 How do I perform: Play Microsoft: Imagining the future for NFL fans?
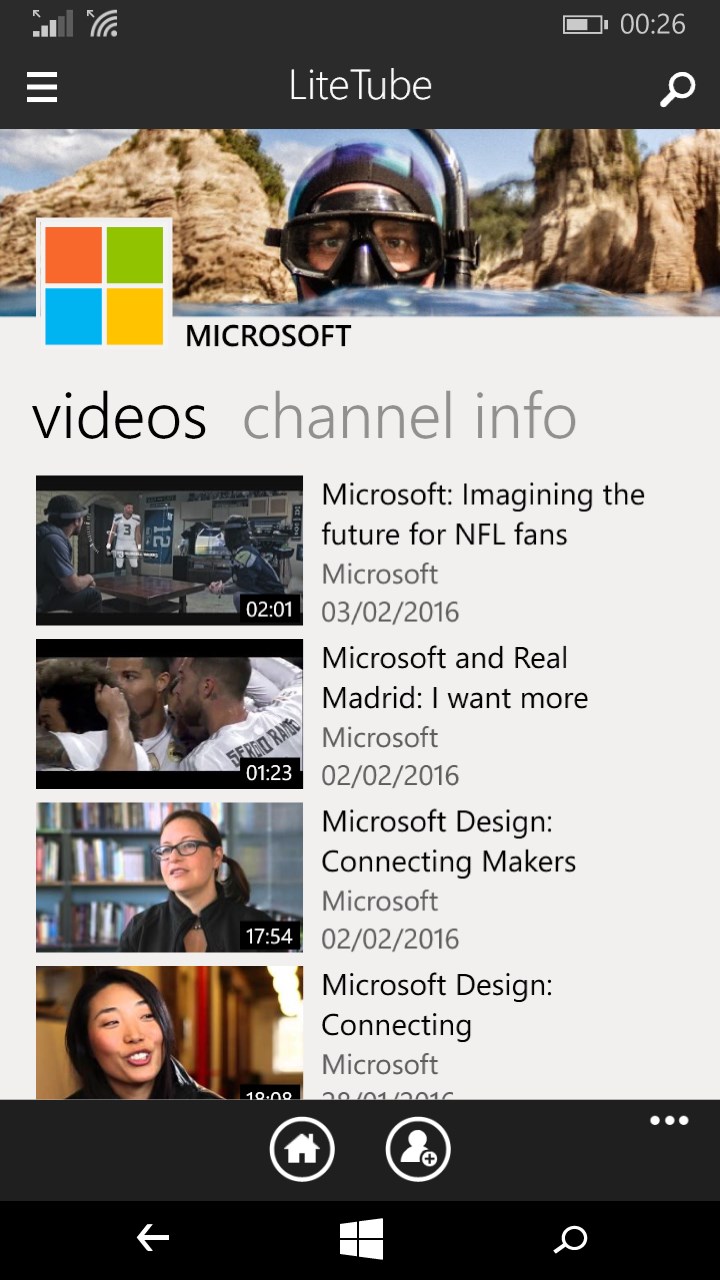coord(360,551)
